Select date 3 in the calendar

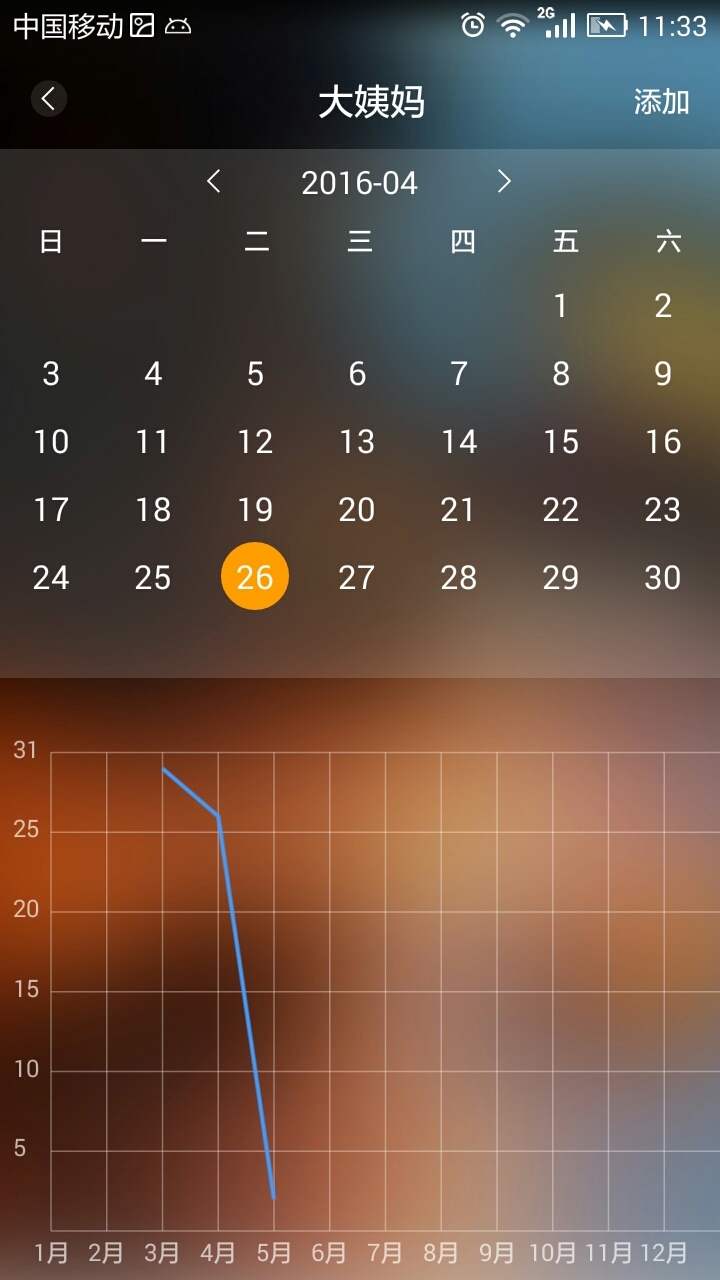[51, 374]
